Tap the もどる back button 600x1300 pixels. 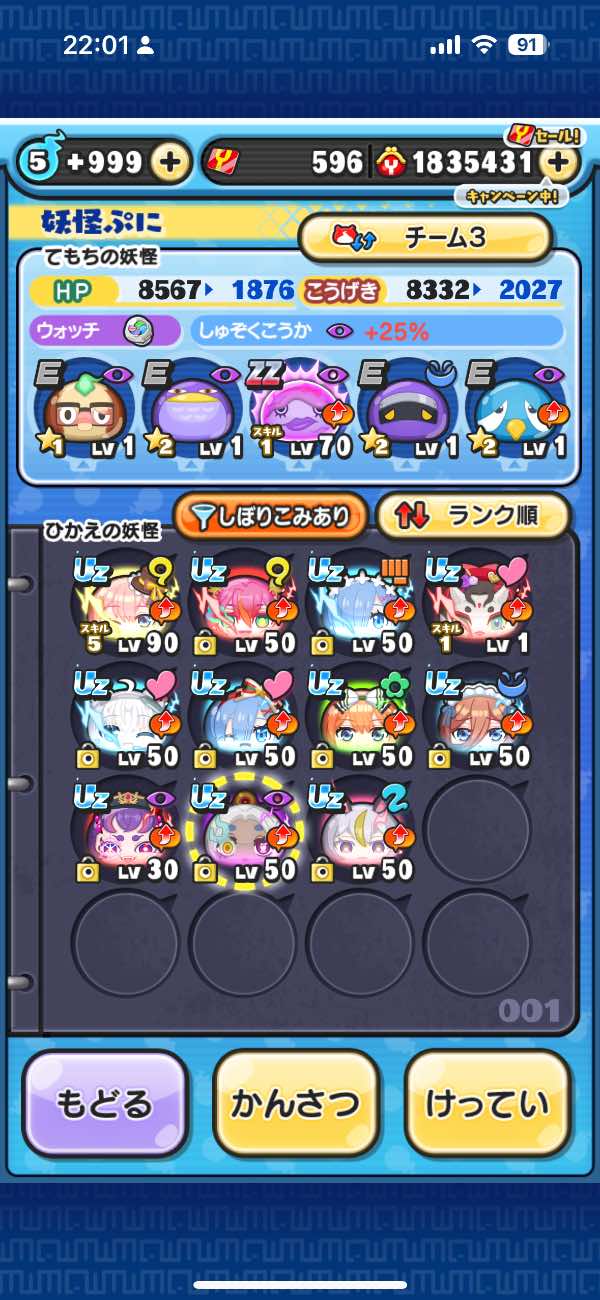click(105, 1104)
